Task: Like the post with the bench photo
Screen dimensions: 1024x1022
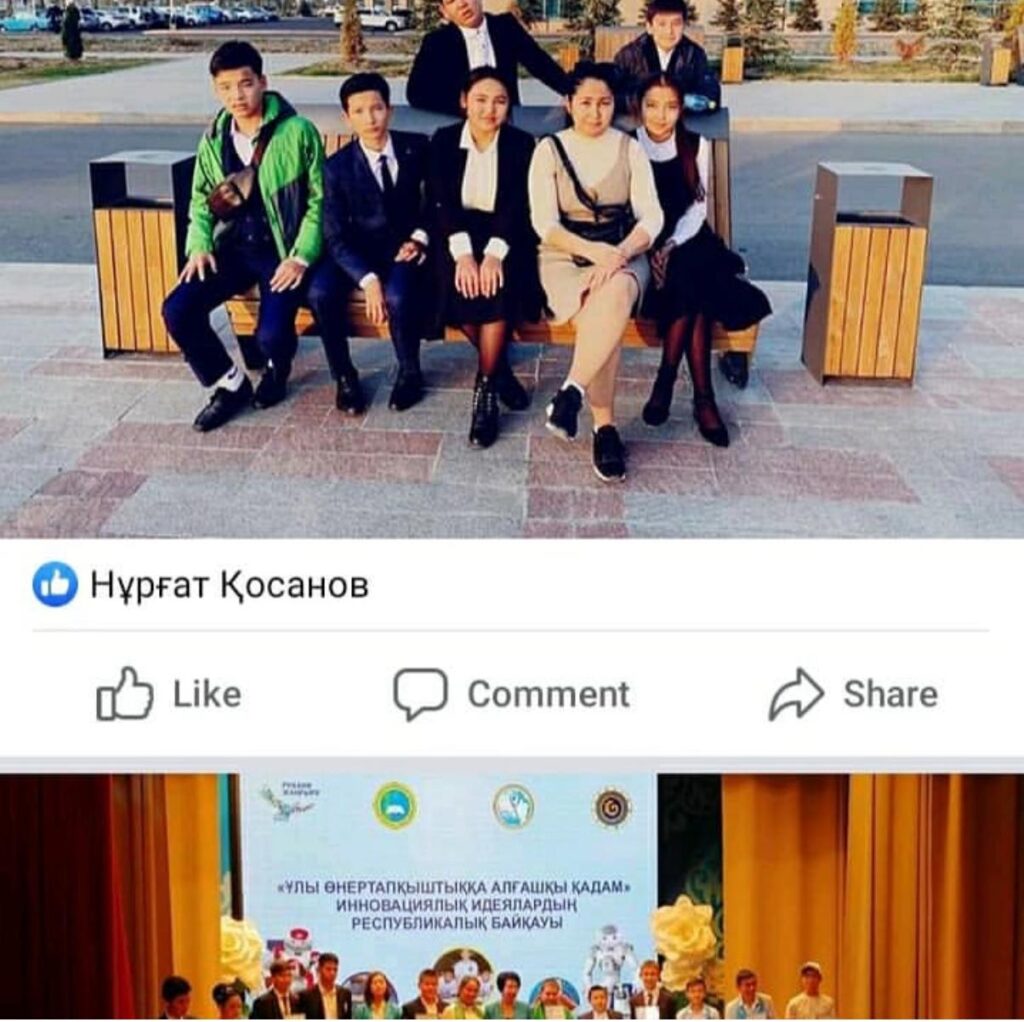Action: pos(168,694)
